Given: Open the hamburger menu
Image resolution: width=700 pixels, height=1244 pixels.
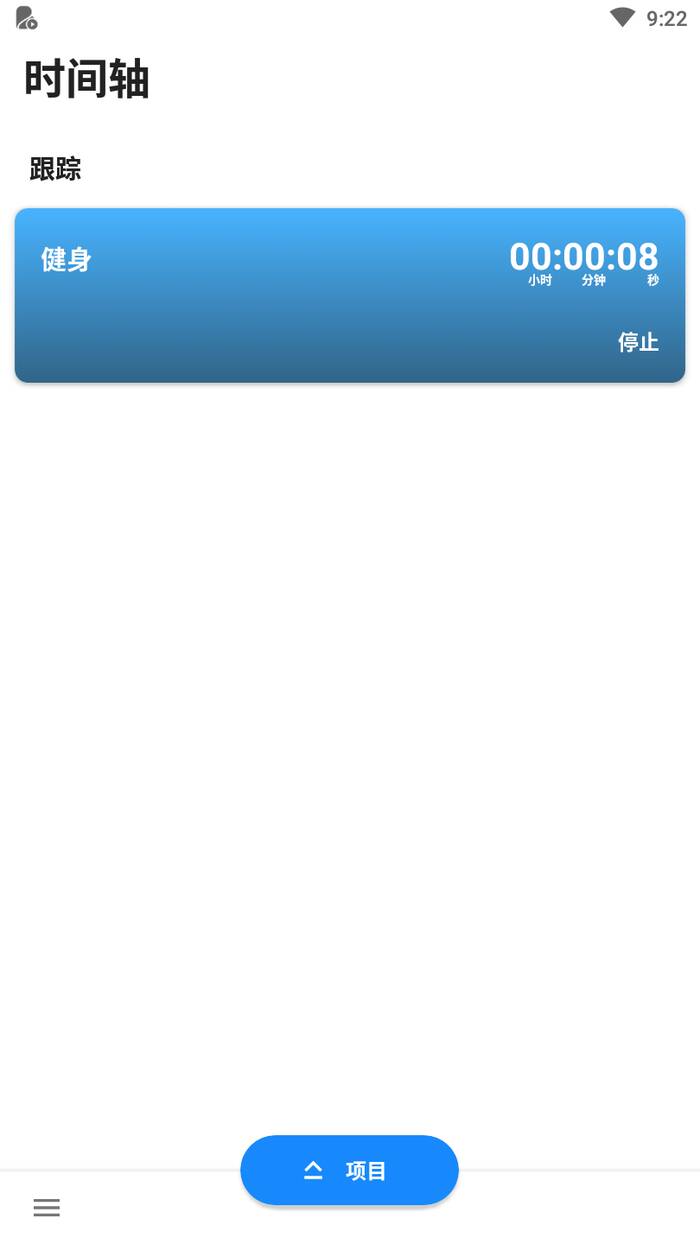Looking at the screenshot, I should (47, 1207).
